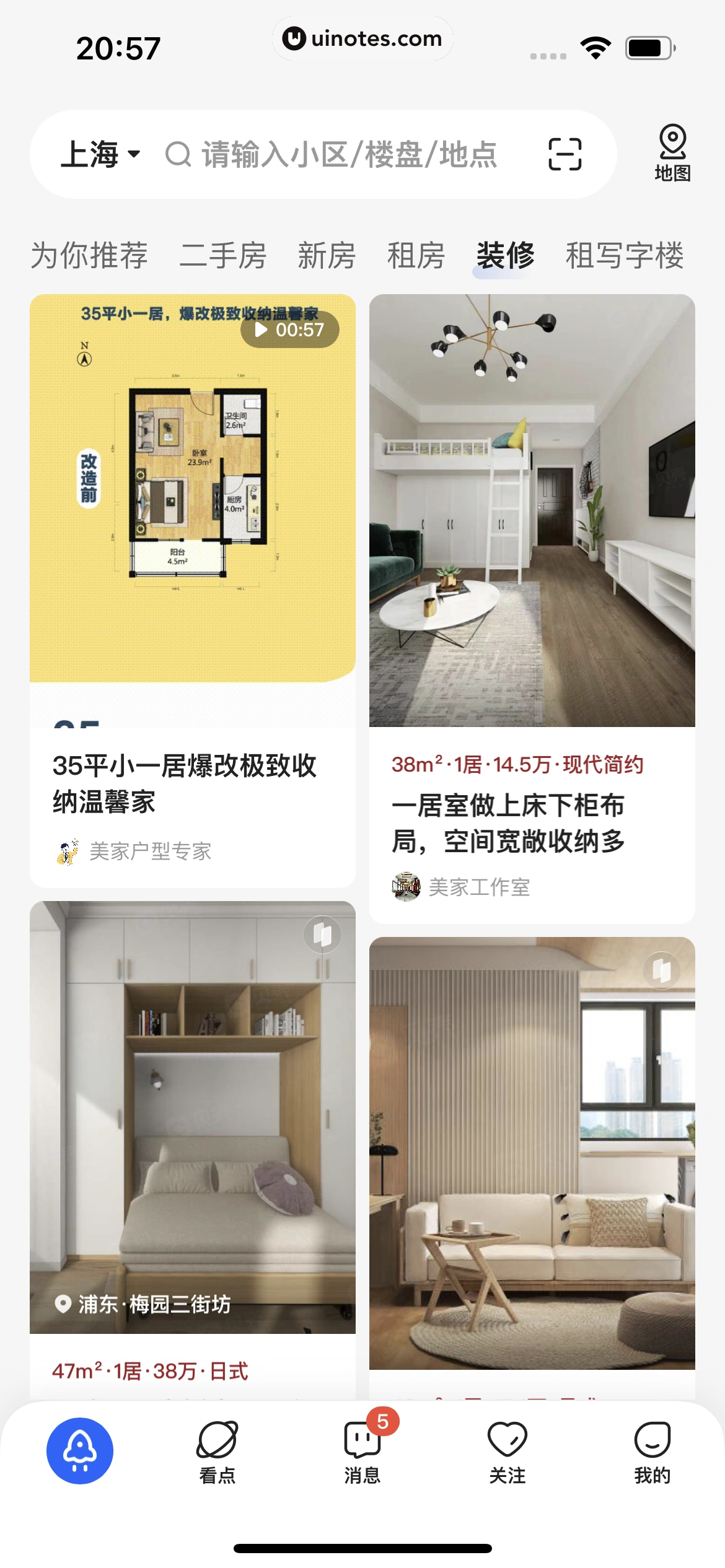Open the 我的 profile tab
The width and height of the screenshot is (725, 1568).
point(652,1452)
